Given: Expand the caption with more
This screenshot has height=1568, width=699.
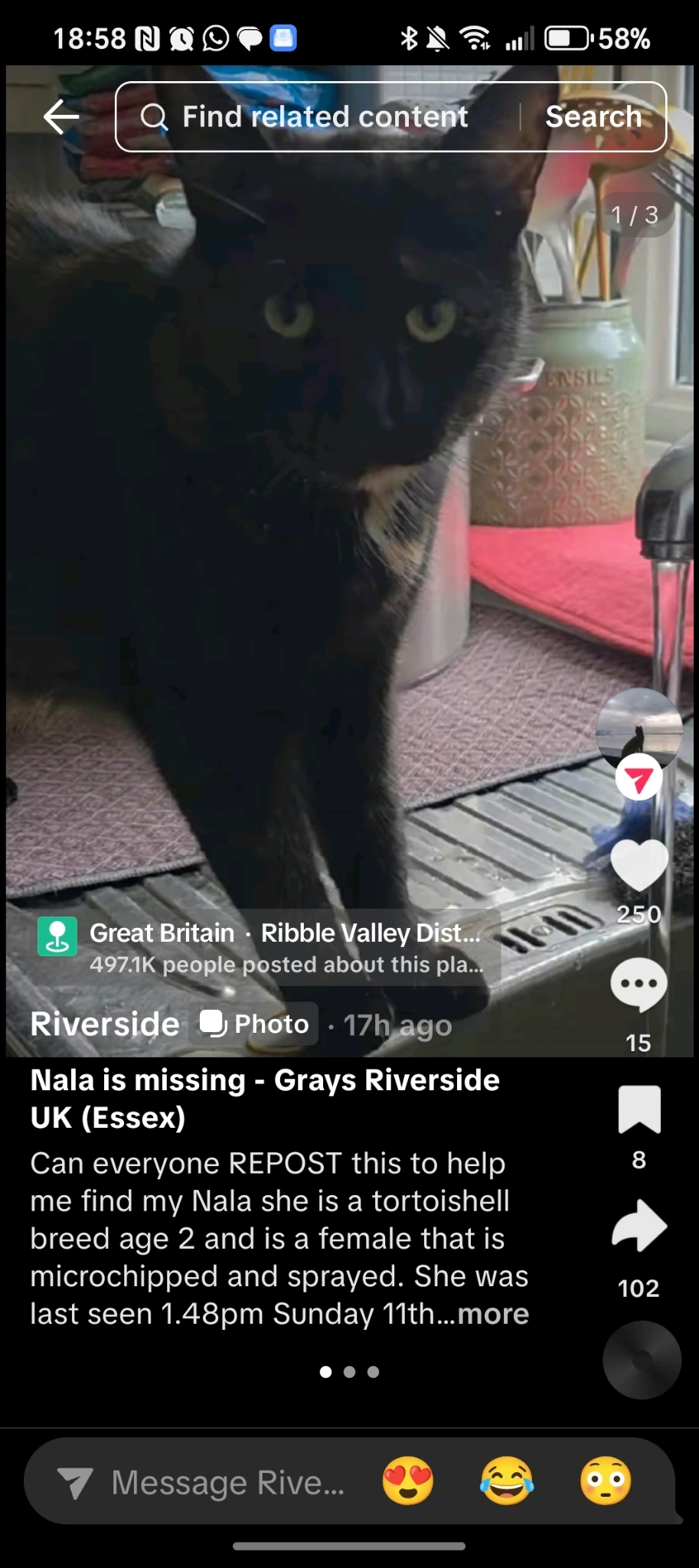Looking at the screenshot, I should click(x=494, y=1314).
